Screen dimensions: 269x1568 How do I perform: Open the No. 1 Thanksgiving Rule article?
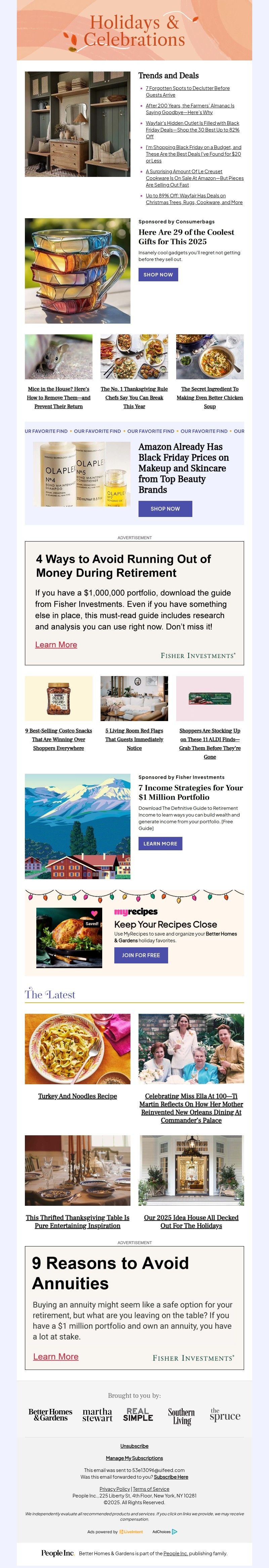(x=134, y=397)
